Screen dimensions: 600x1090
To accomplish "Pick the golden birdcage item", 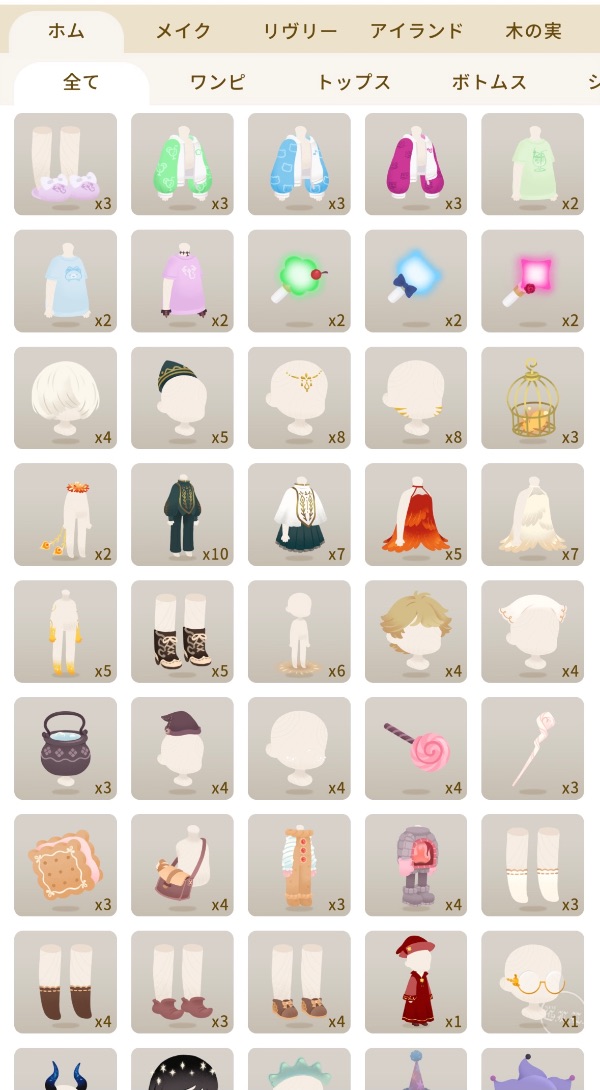I will (532, 398).
